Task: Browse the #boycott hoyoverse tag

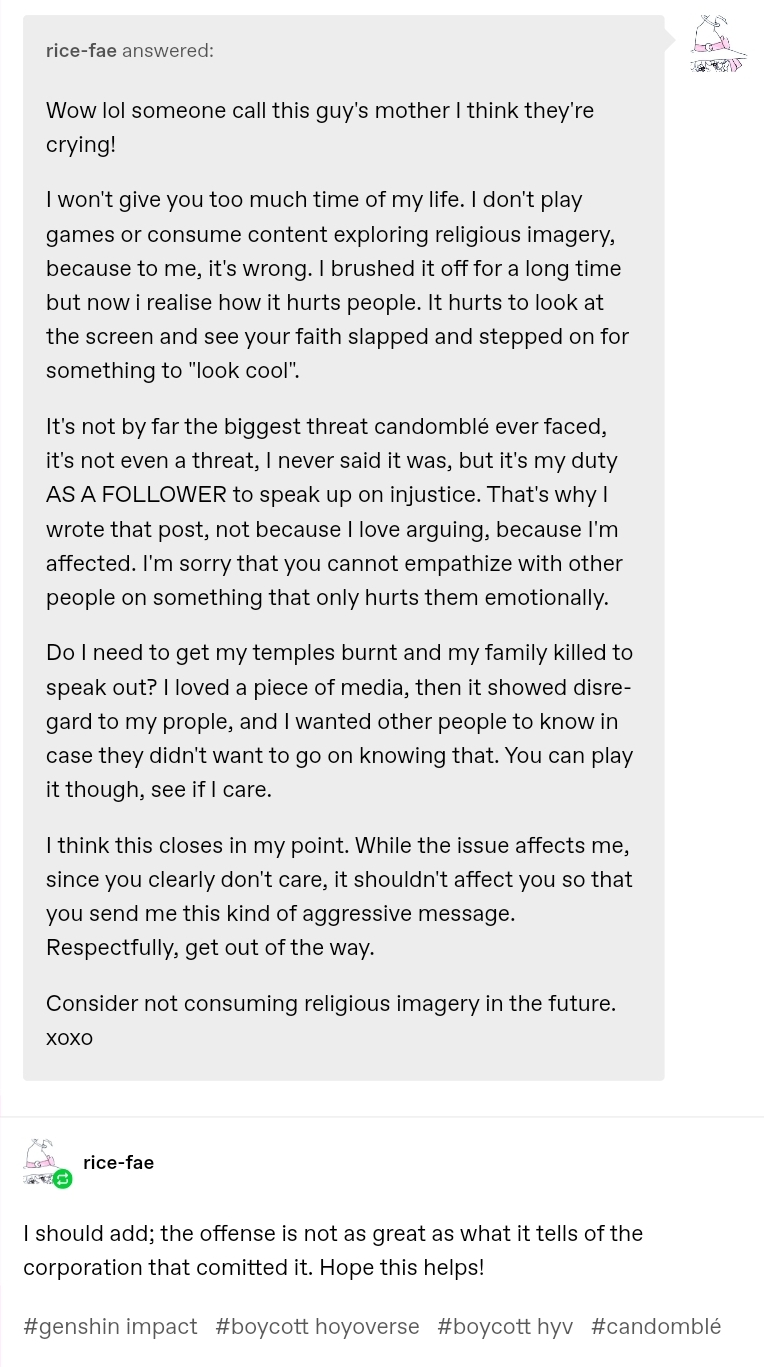Action: 317,1326
